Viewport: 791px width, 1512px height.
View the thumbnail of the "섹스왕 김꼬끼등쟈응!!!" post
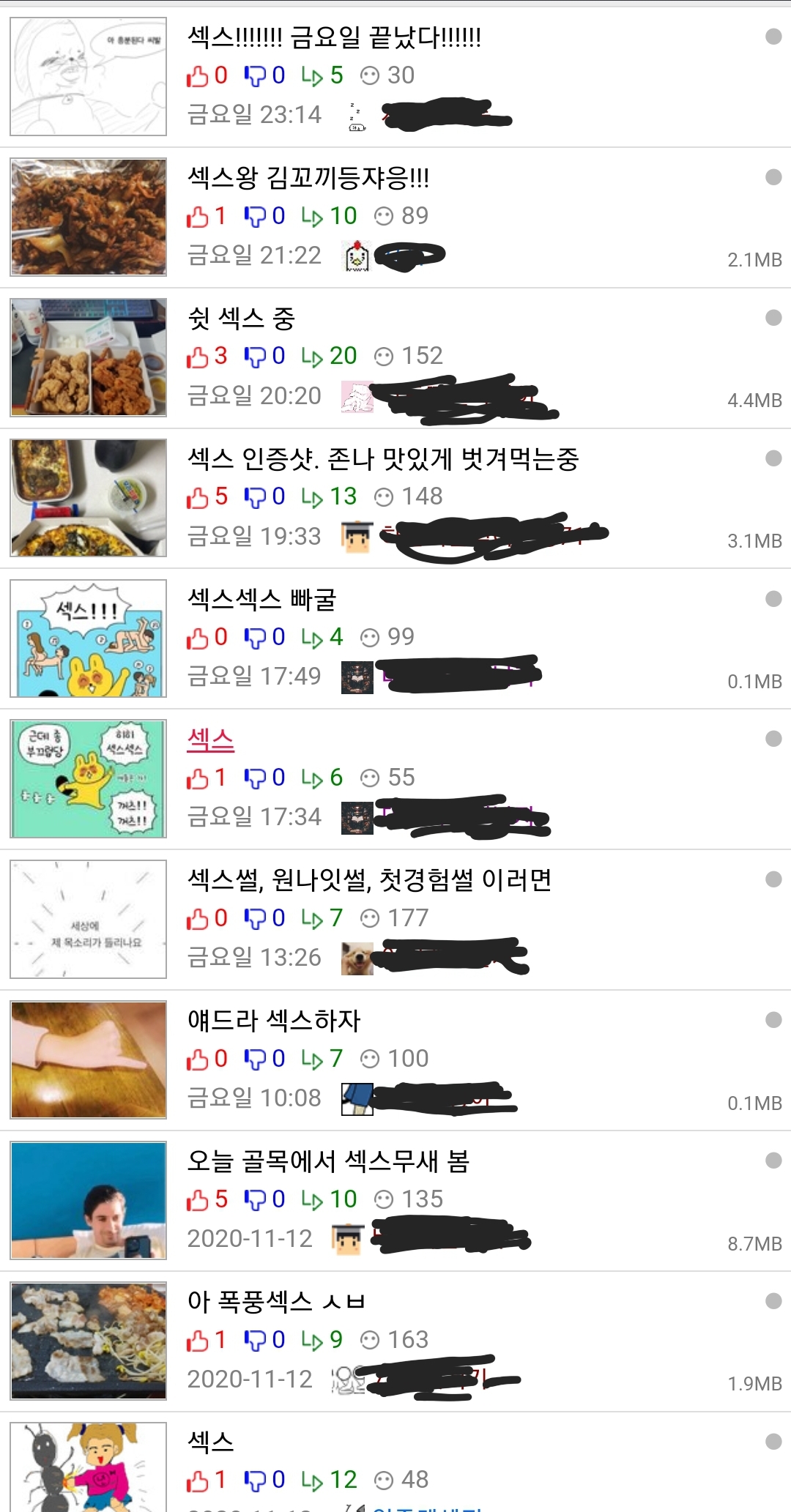pos(89,217)
